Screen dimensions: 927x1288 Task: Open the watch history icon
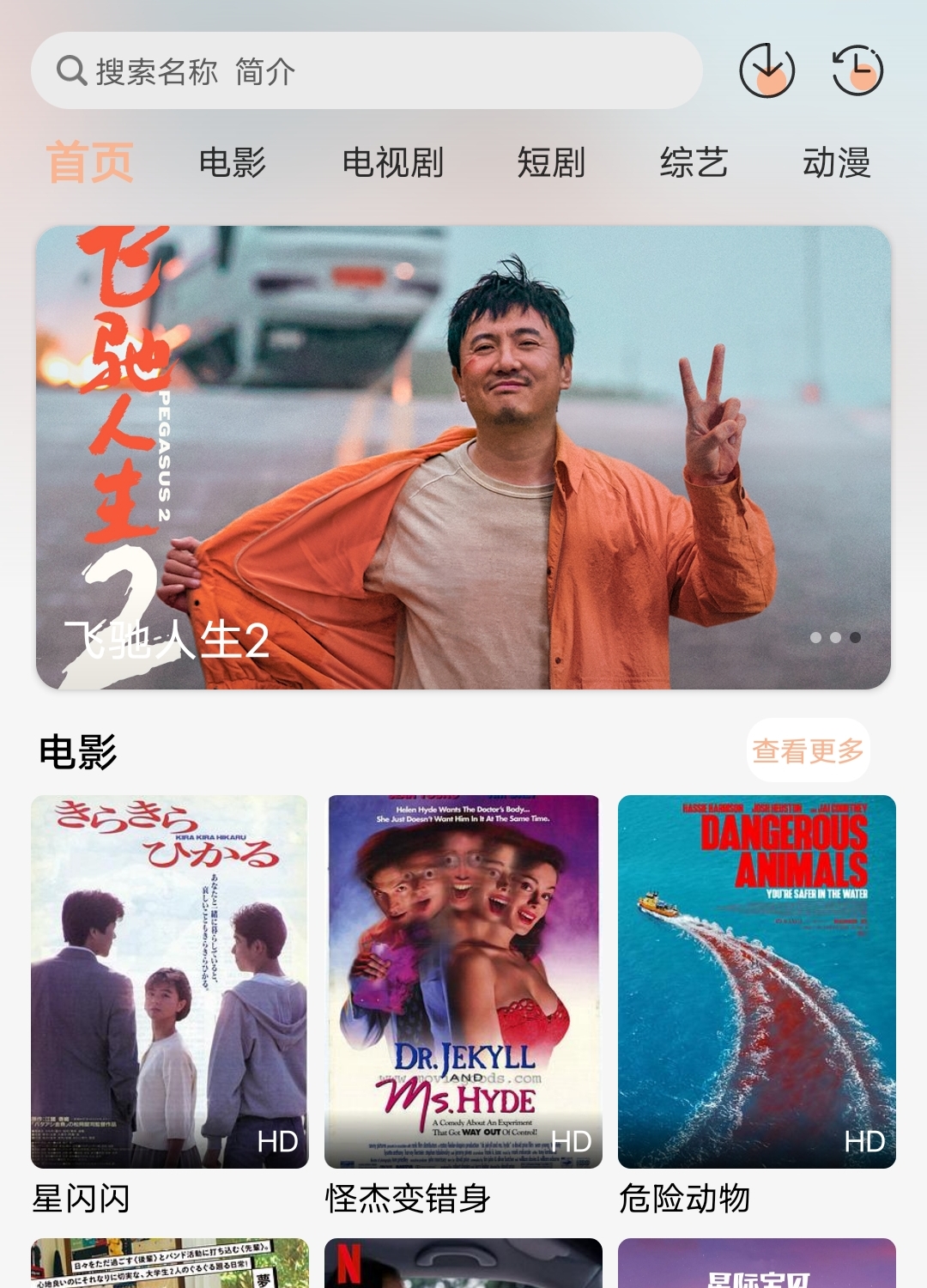[857, 70]
